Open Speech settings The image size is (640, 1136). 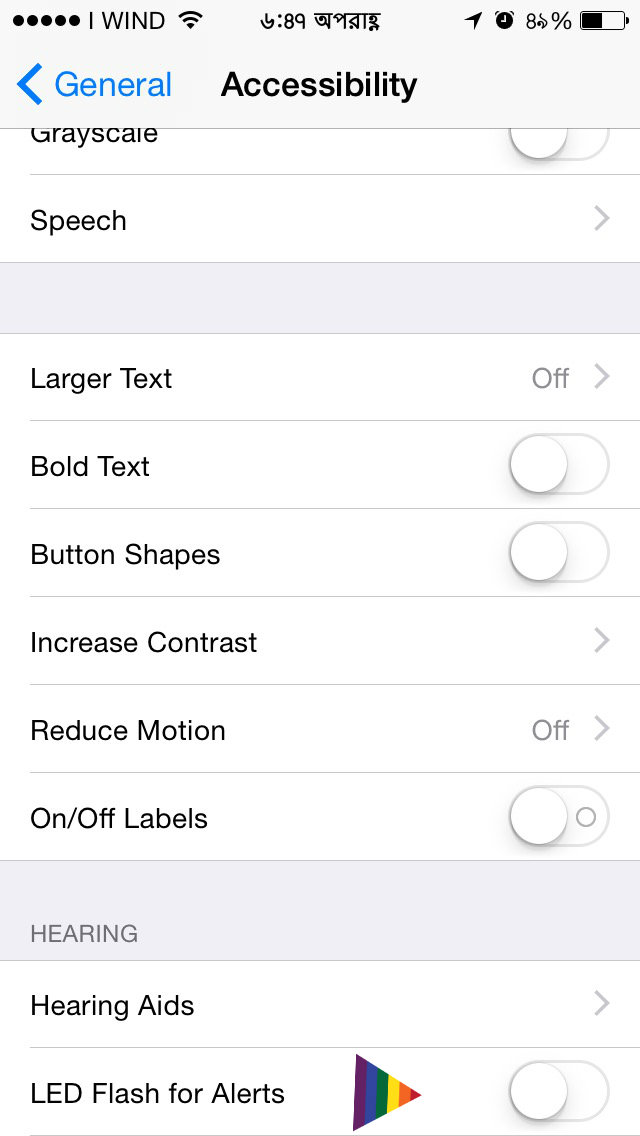(320, 220)
